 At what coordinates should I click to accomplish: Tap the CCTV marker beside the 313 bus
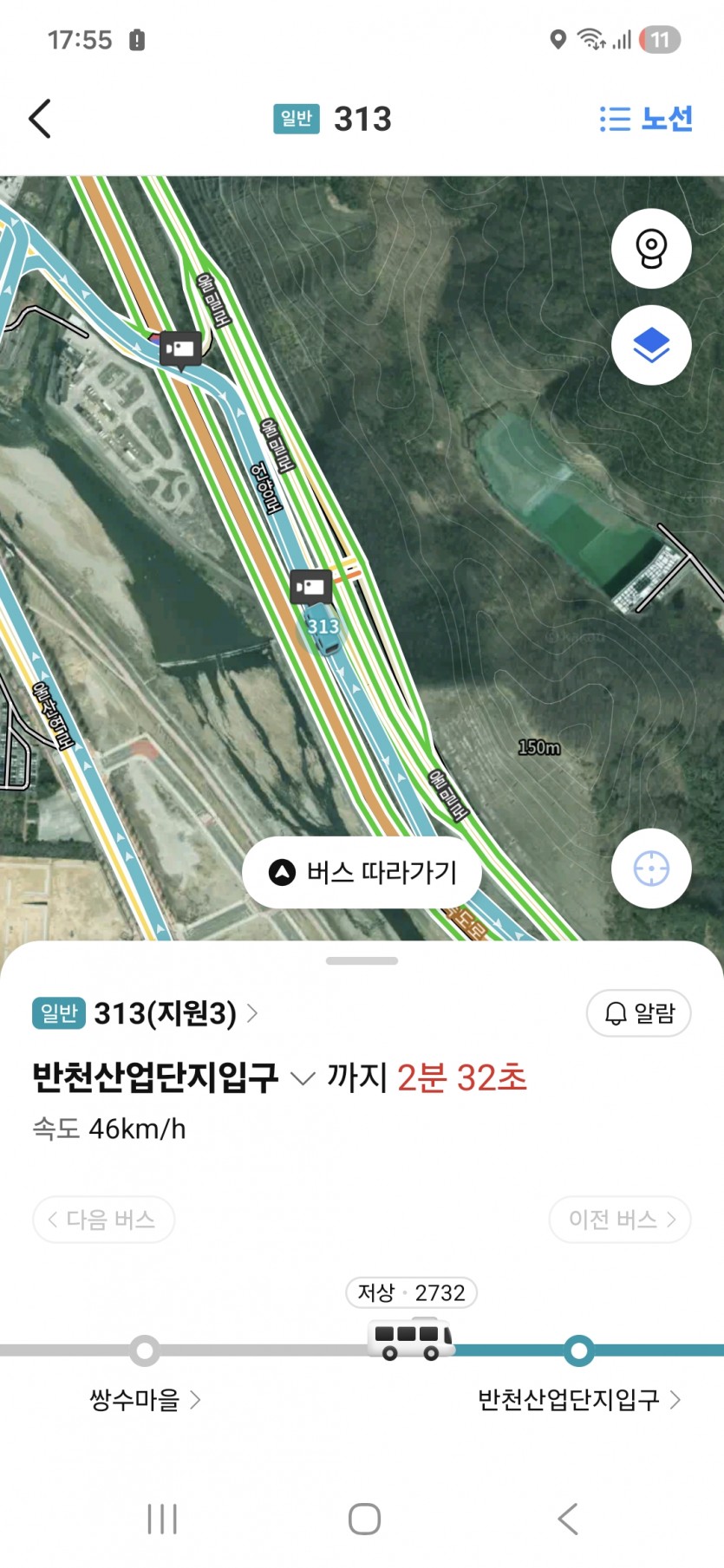coord(311,587)
